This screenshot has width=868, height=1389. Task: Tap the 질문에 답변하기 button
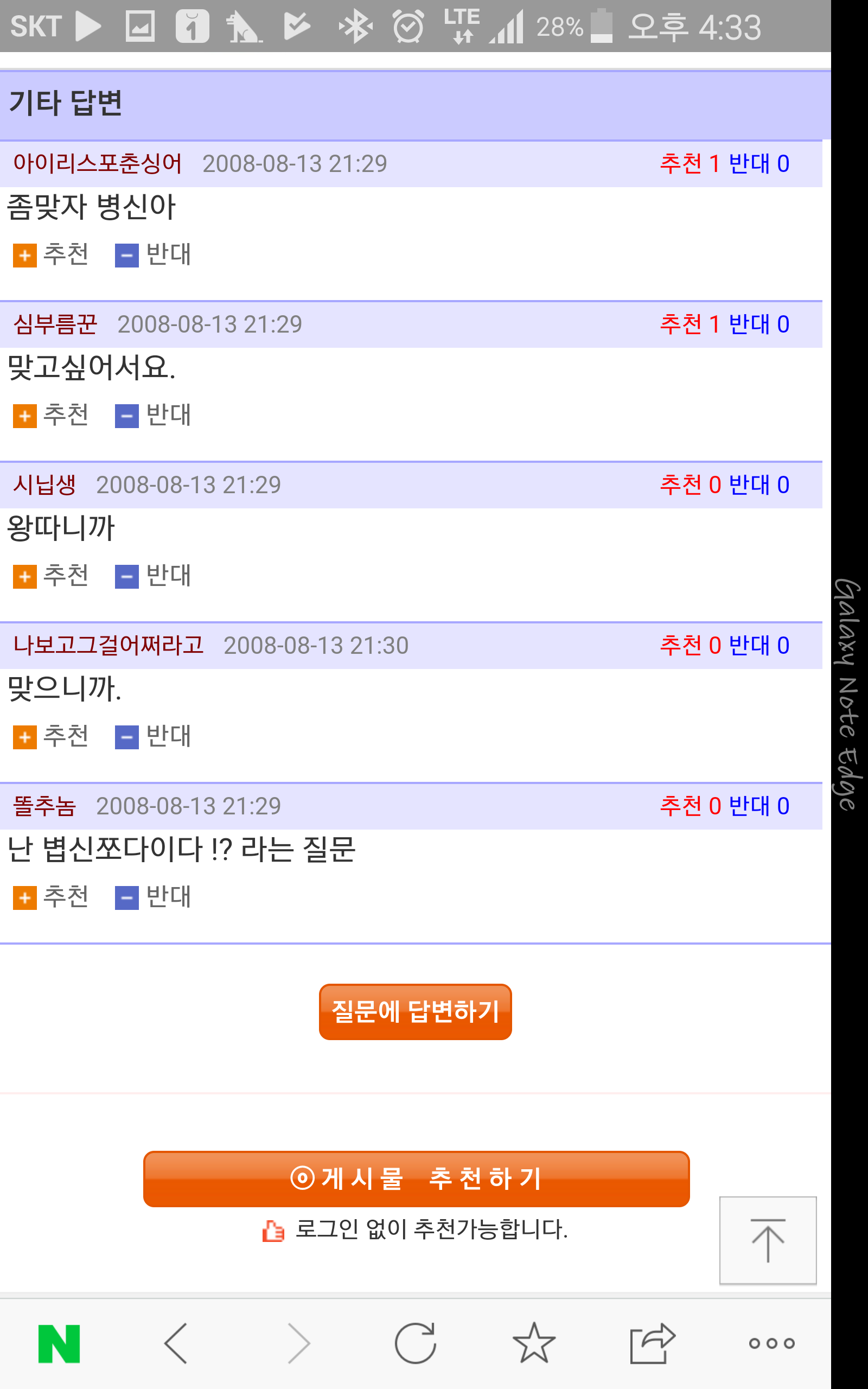point(415,1011)
